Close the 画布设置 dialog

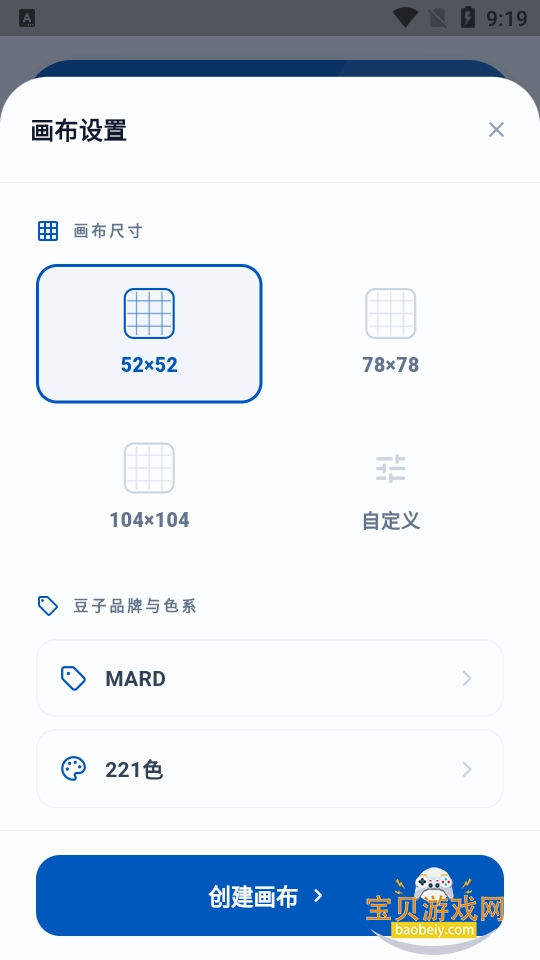click(496, 129)
